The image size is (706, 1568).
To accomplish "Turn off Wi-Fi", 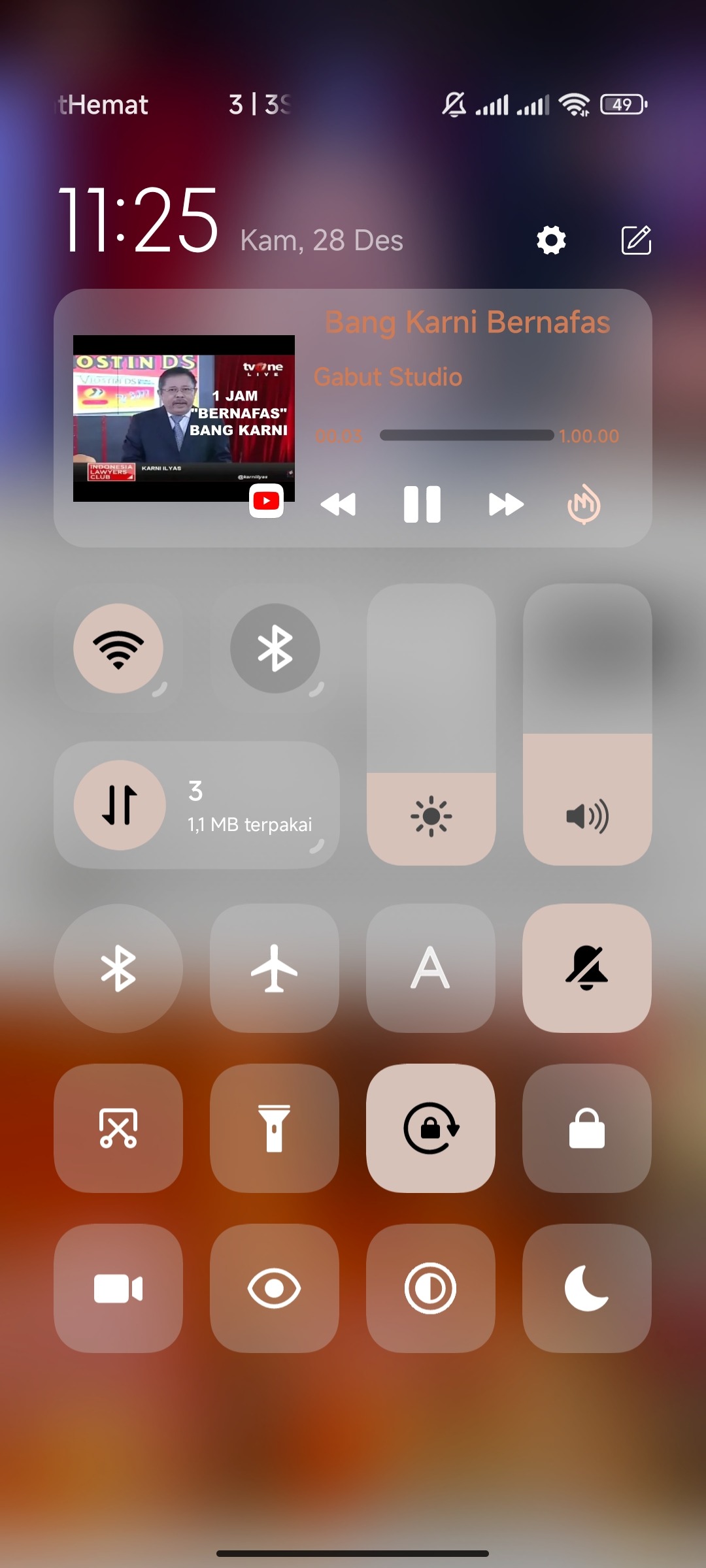I will coord(118,649).
